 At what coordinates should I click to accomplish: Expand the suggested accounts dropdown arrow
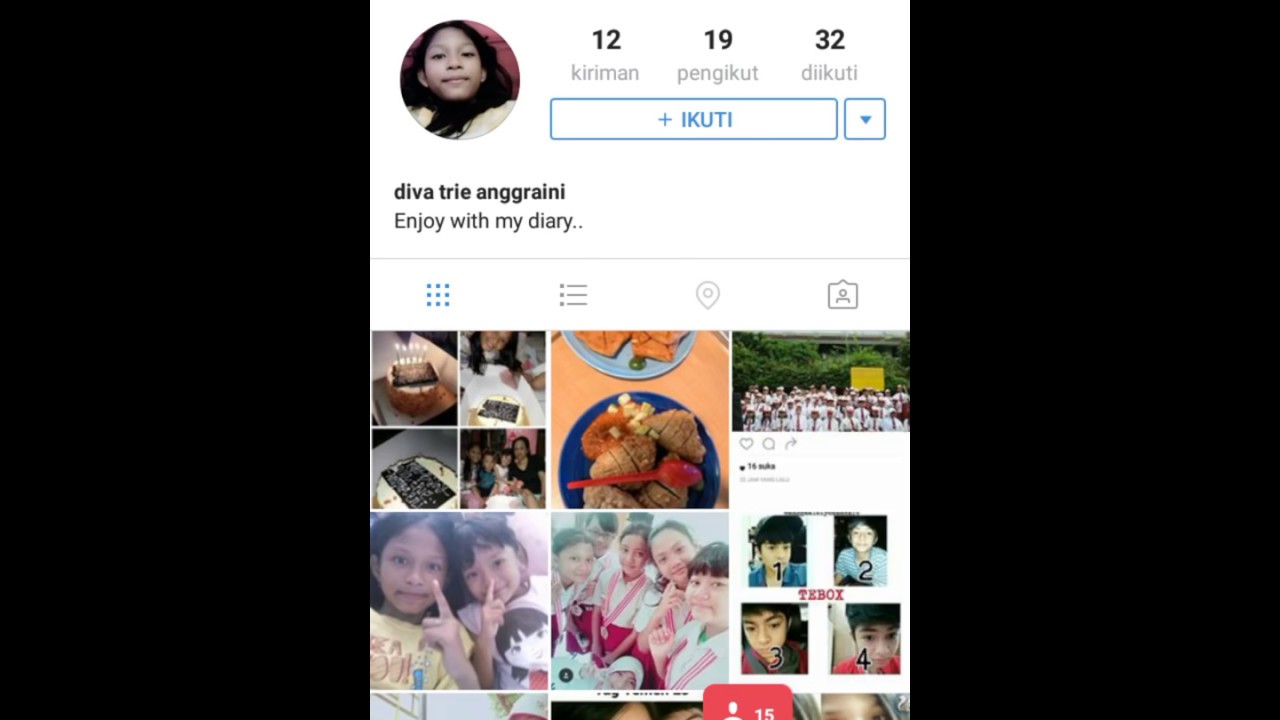click(x=865, y=119)
